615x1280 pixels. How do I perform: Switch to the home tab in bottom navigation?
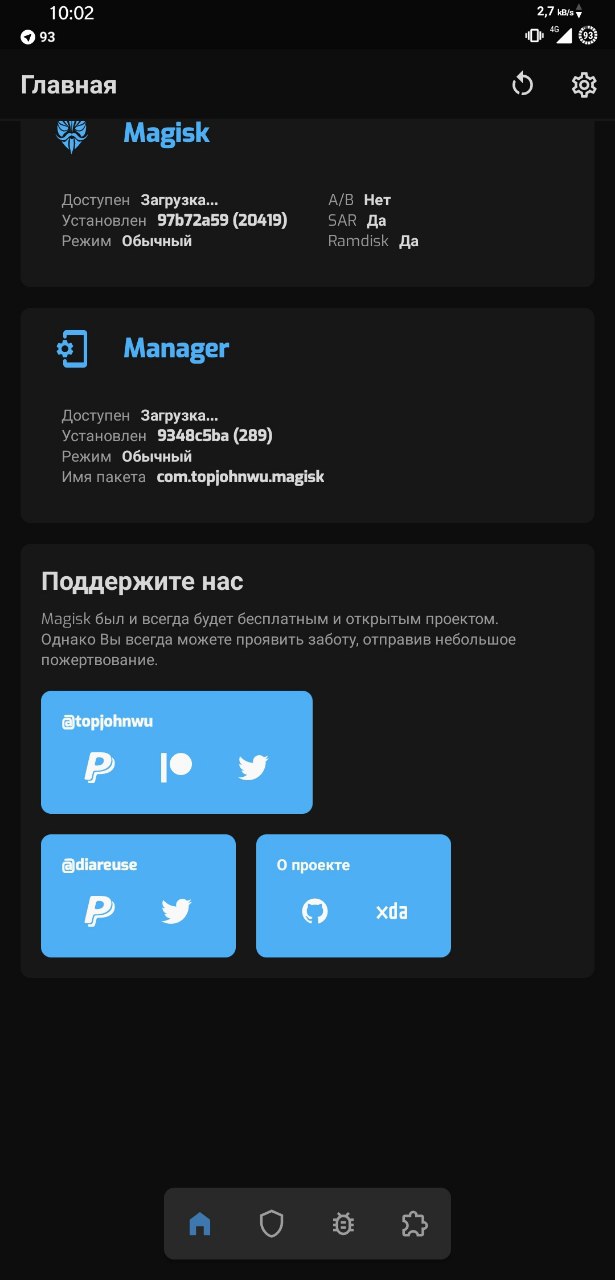point(200,1223)
